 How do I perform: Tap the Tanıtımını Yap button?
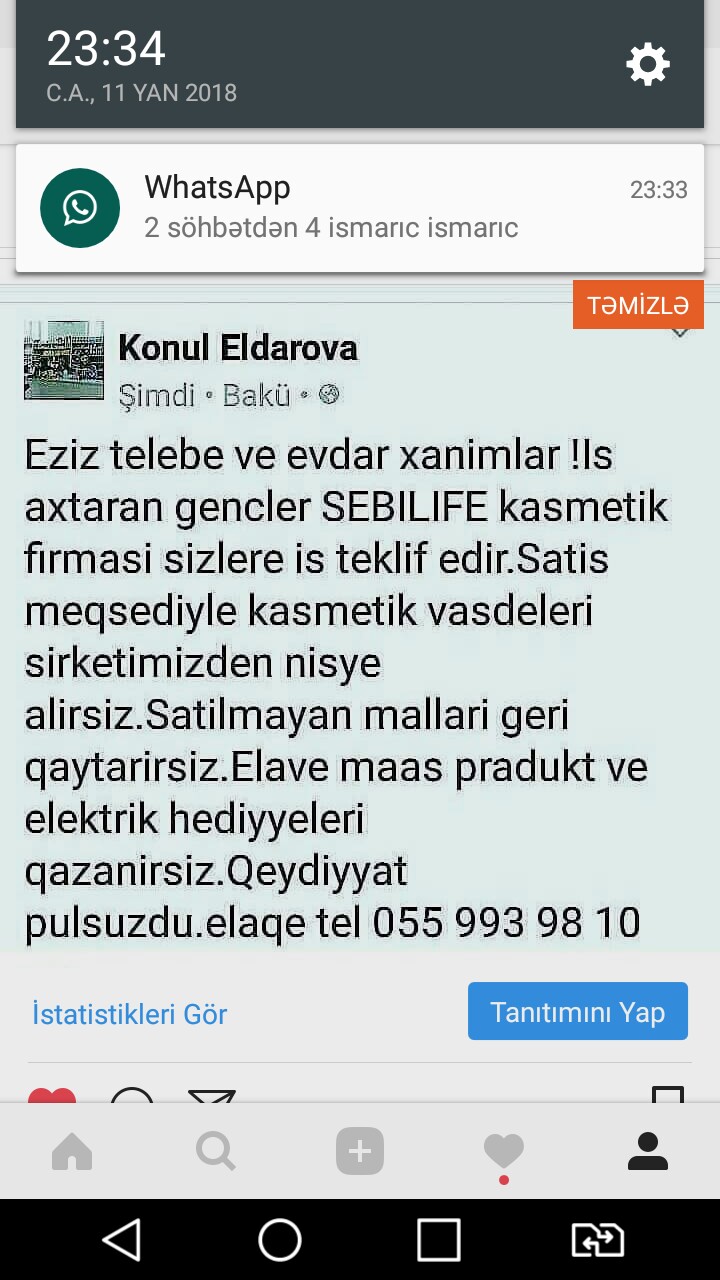tap(577, 1011)
